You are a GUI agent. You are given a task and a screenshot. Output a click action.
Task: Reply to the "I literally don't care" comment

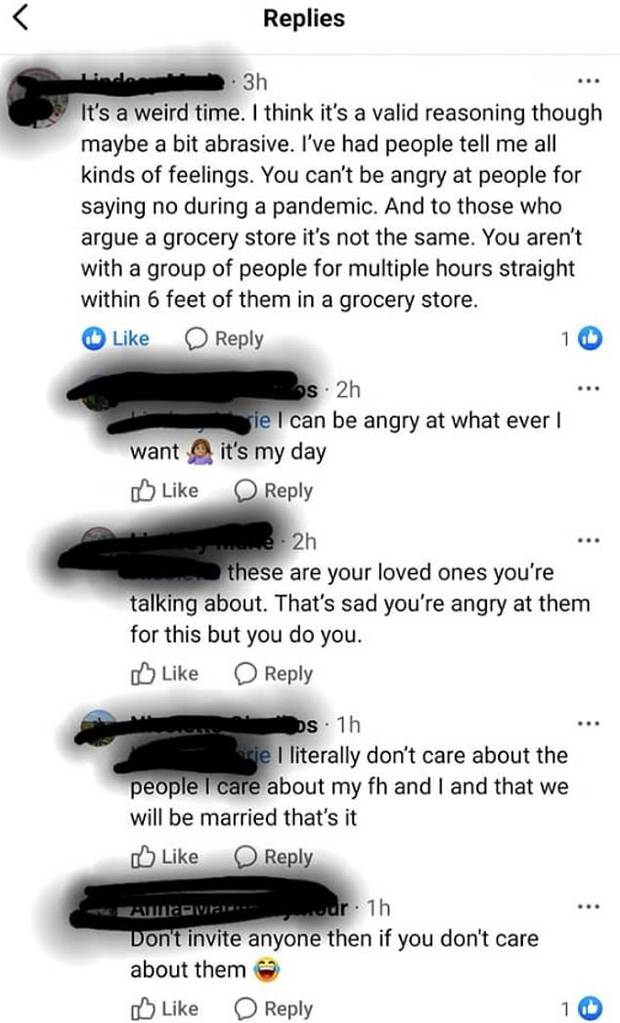click(274, 857)
